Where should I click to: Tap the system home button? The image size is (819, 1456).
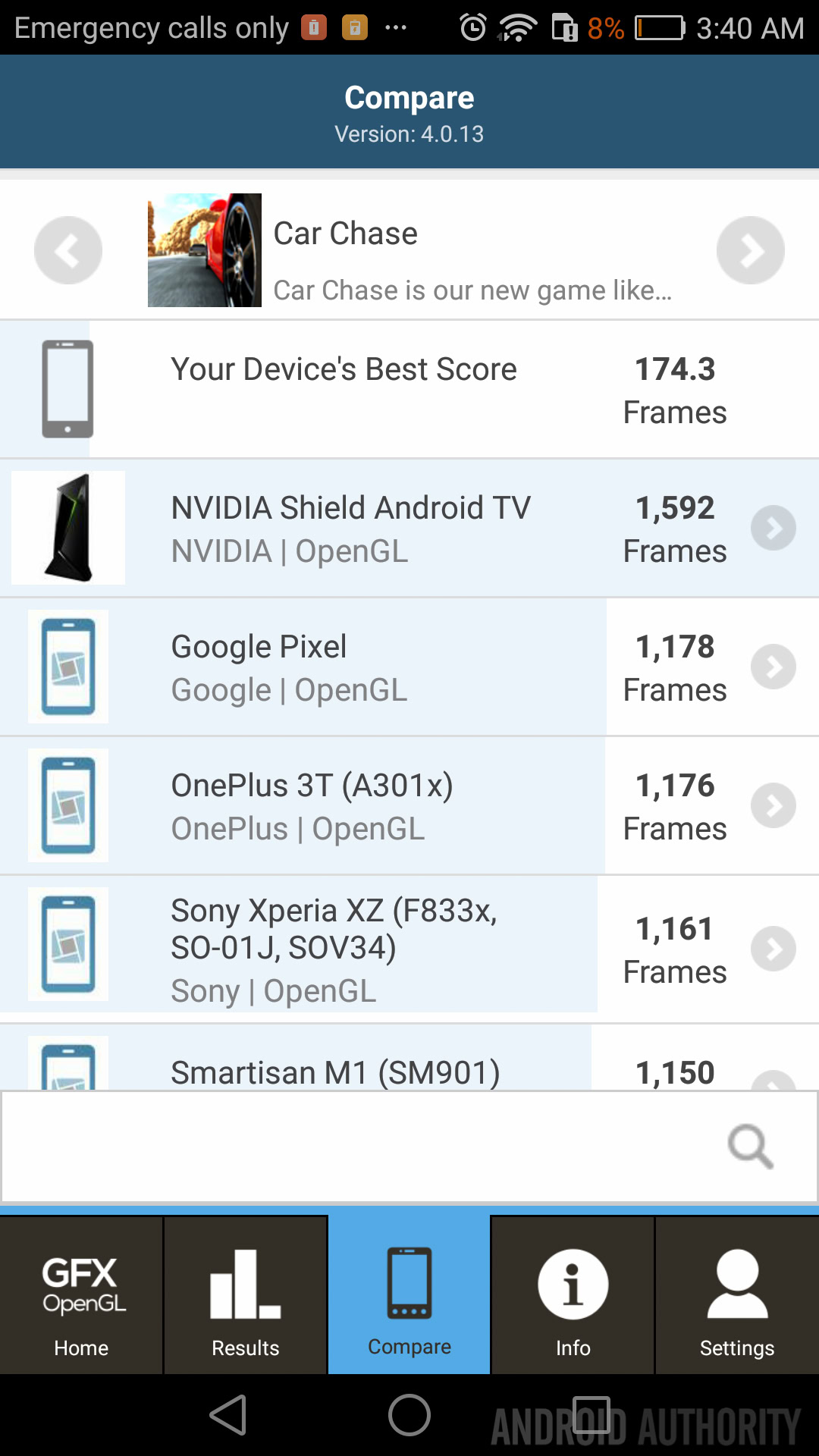(x=409, y=1415)
